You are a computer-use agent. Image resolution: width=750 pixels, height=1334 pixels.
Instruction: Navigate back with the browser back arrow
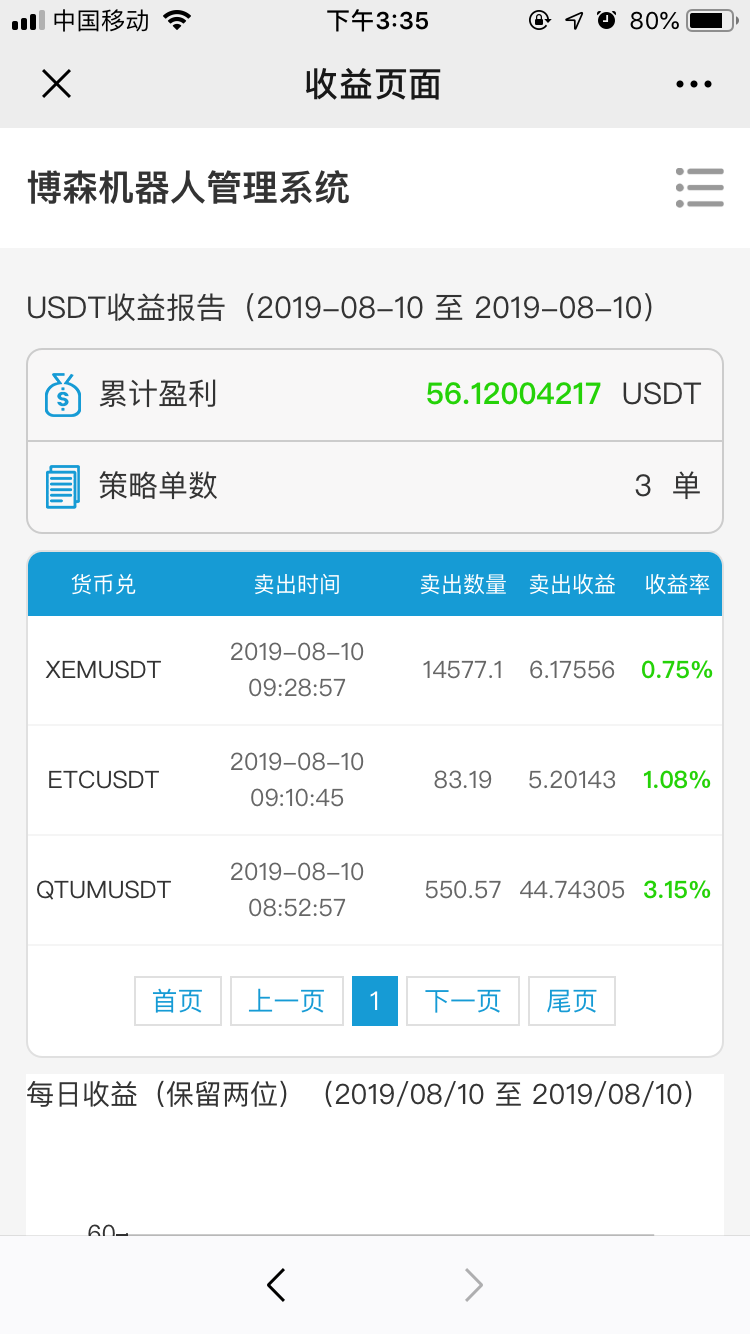pos(277,1285)
